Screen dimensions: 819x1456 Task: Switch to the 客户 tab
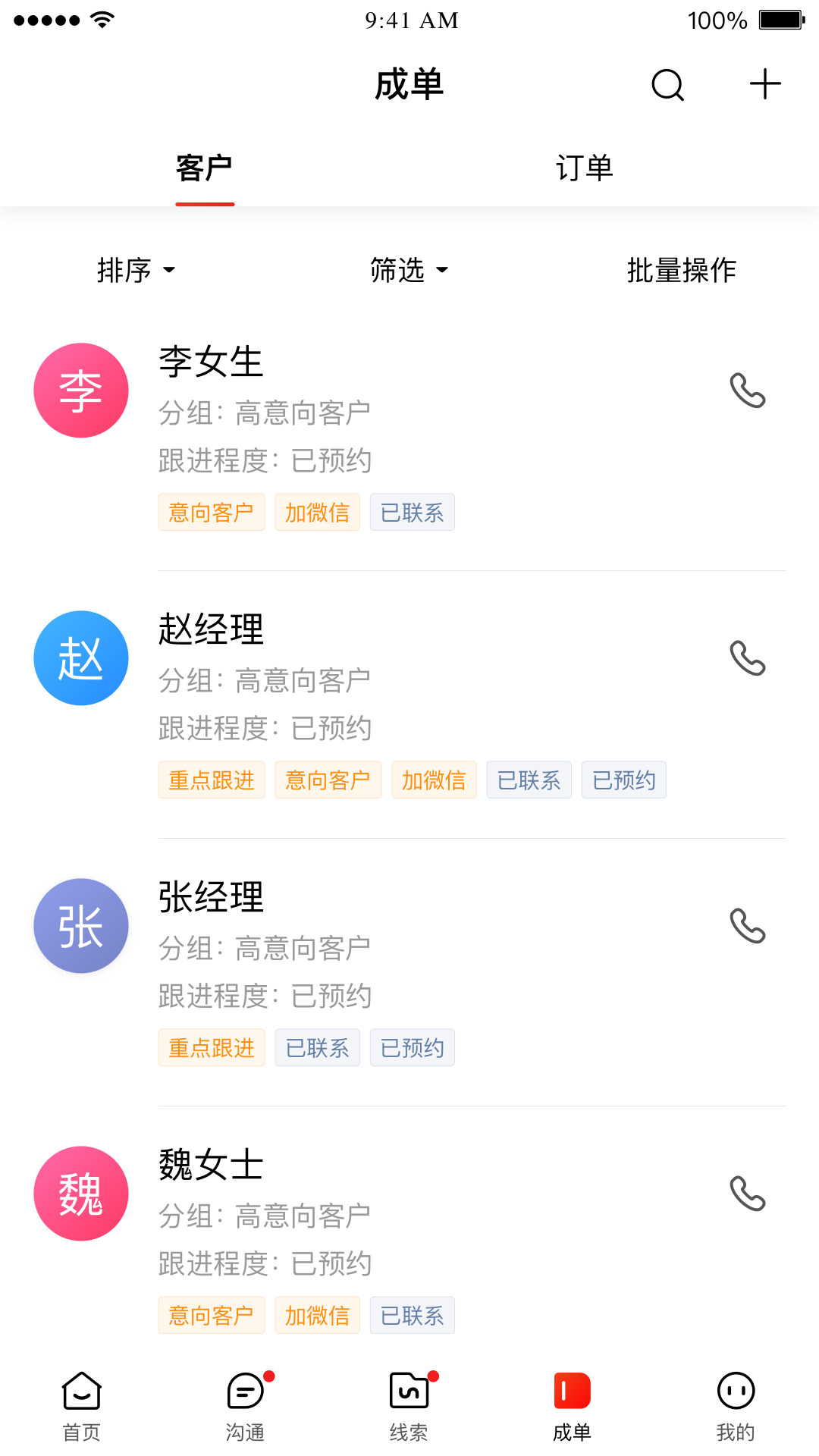pos(204,168)
